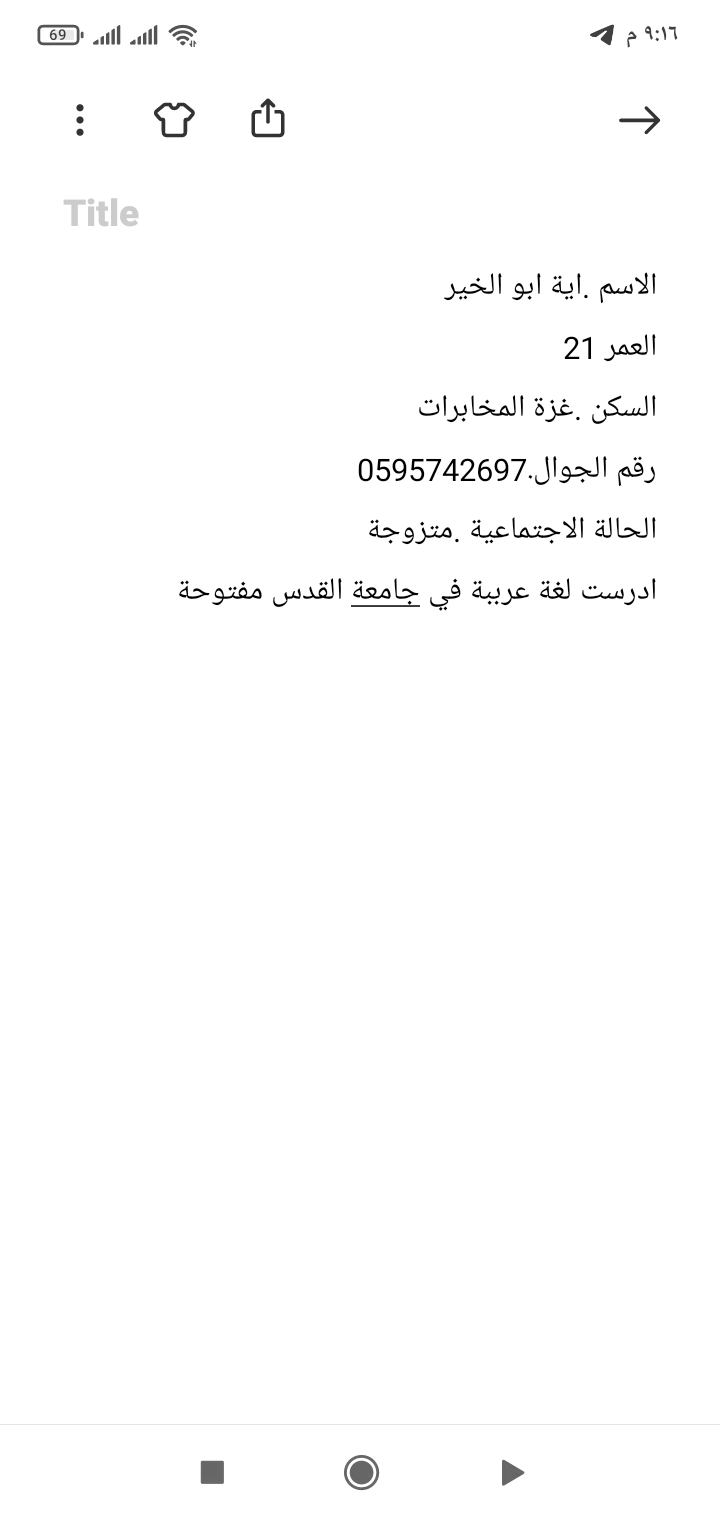
Task: Tap the Title field
Action: point(102,213)
